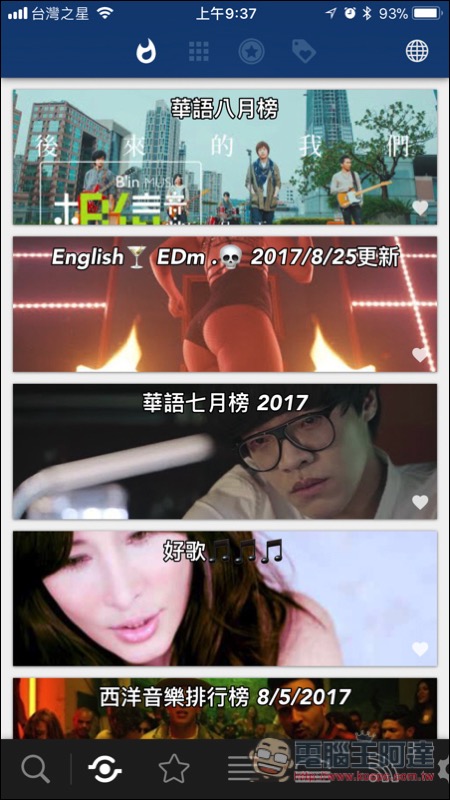Open search in the bottom bar
Screen dimensions: 450x800
tap(36, 768)
